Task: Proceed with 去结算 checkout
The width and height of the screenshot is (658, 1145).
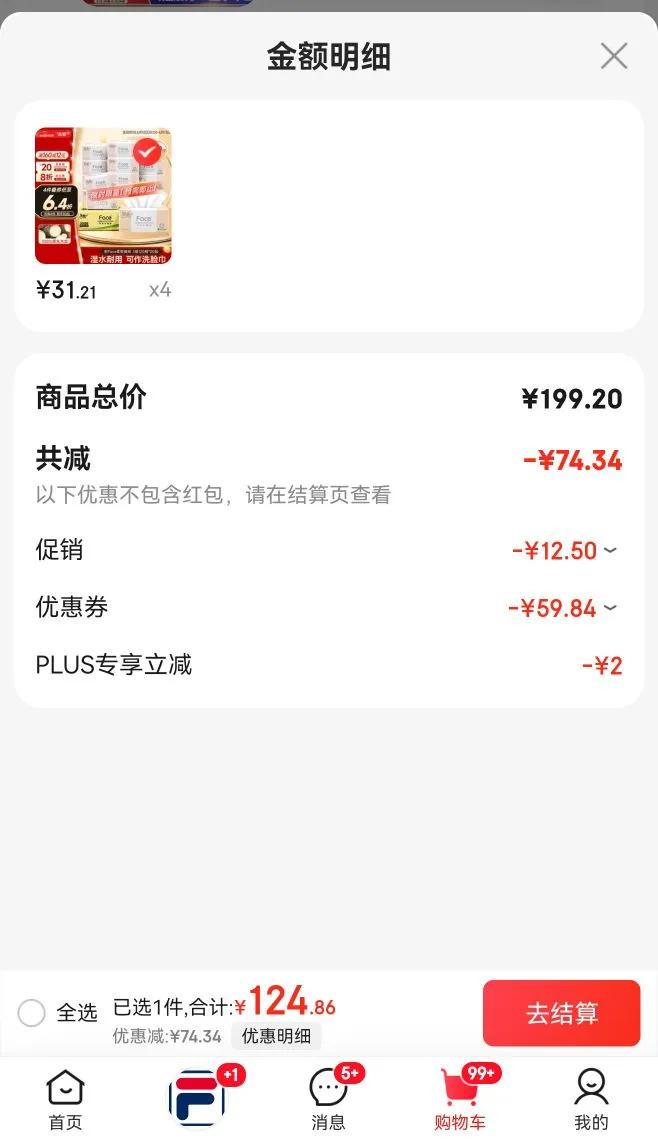Action: point(561,1013)
